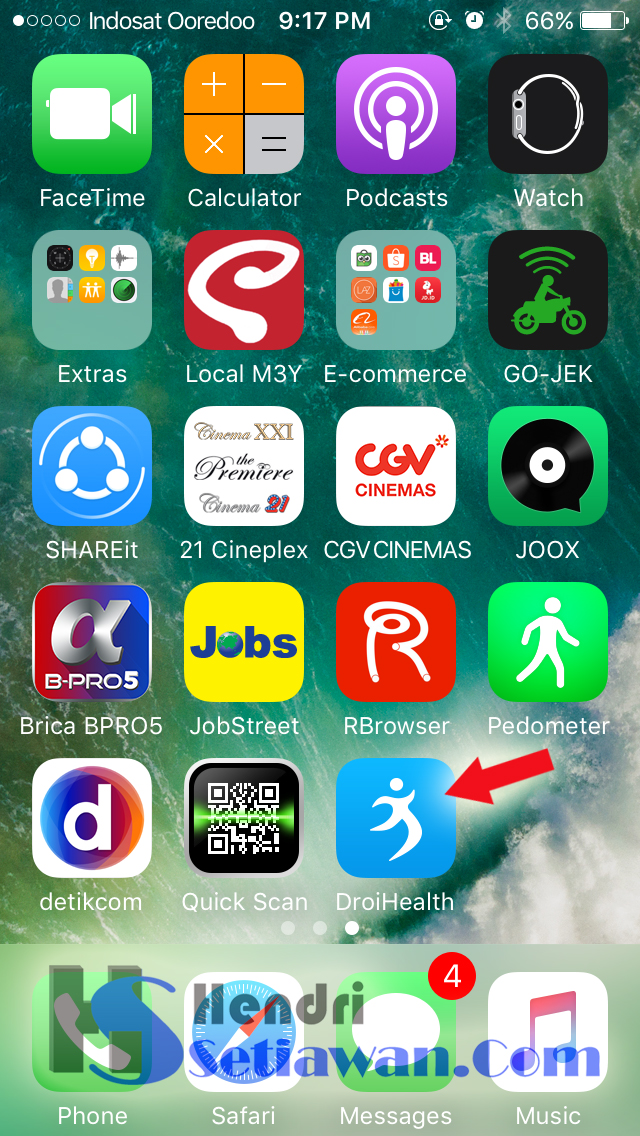Open the E-commerce folder
Screen dimensions: 640x1136
point(396,290)
